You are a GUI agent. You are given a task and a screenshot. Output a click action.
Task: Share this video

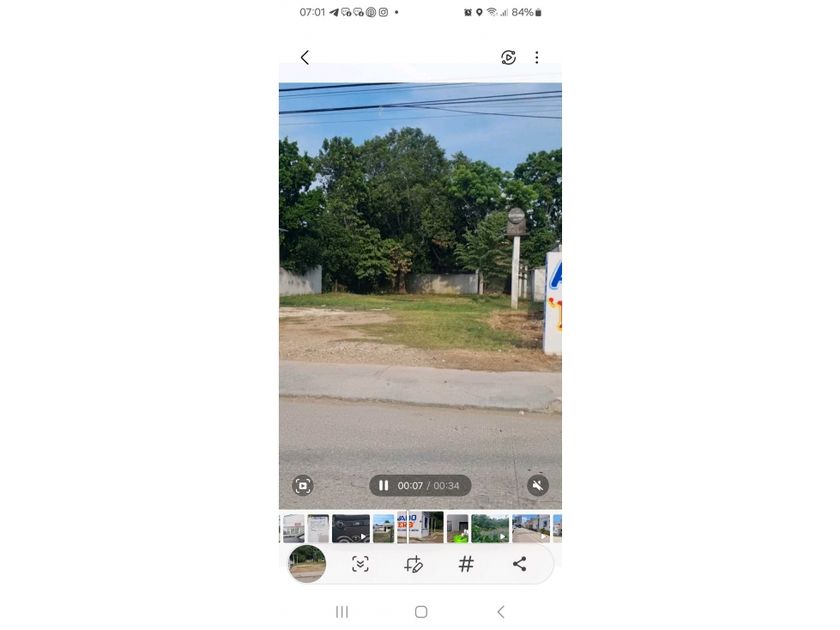519,564
